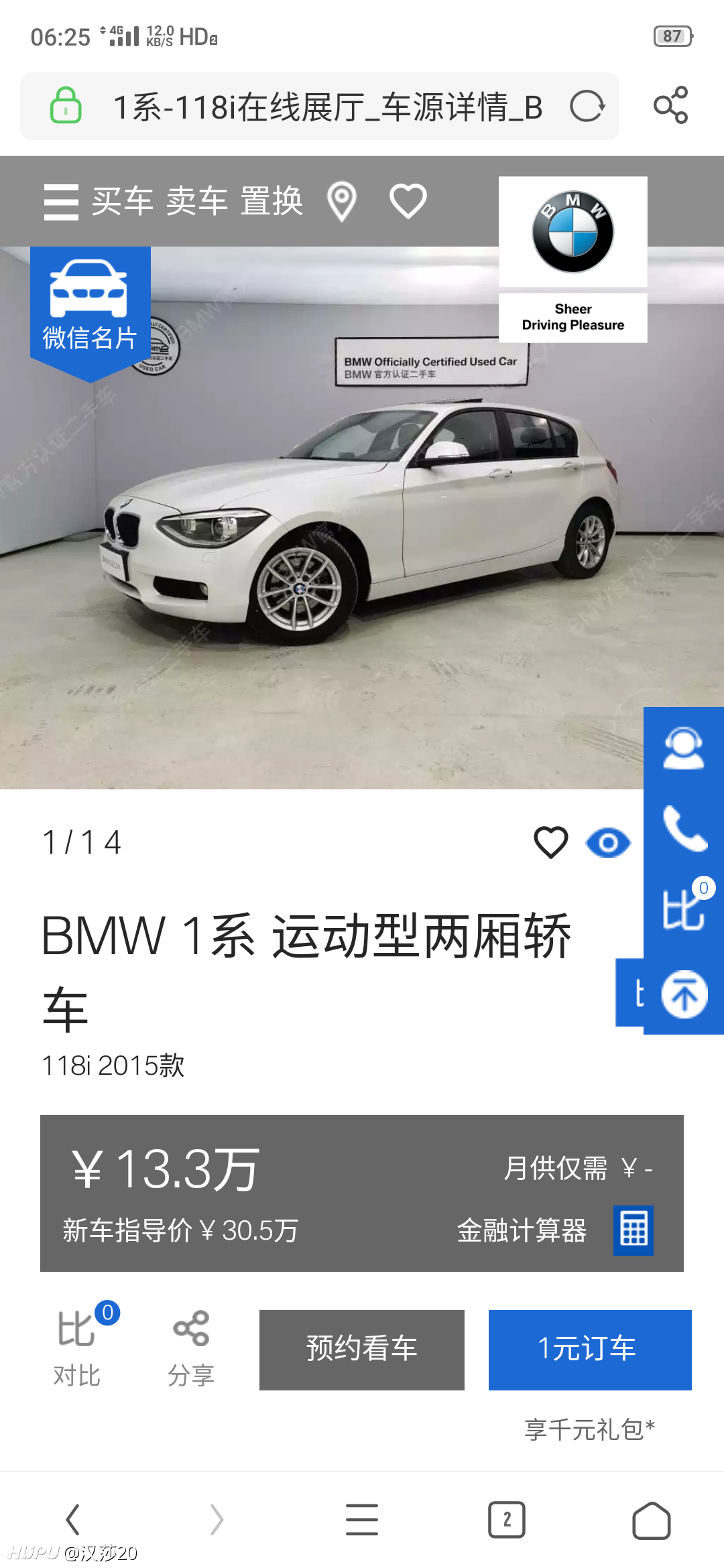The image size is (724, 1568).
Task: Open the 金融计算器 finance calculator
Action: [x=555, y=1230]
